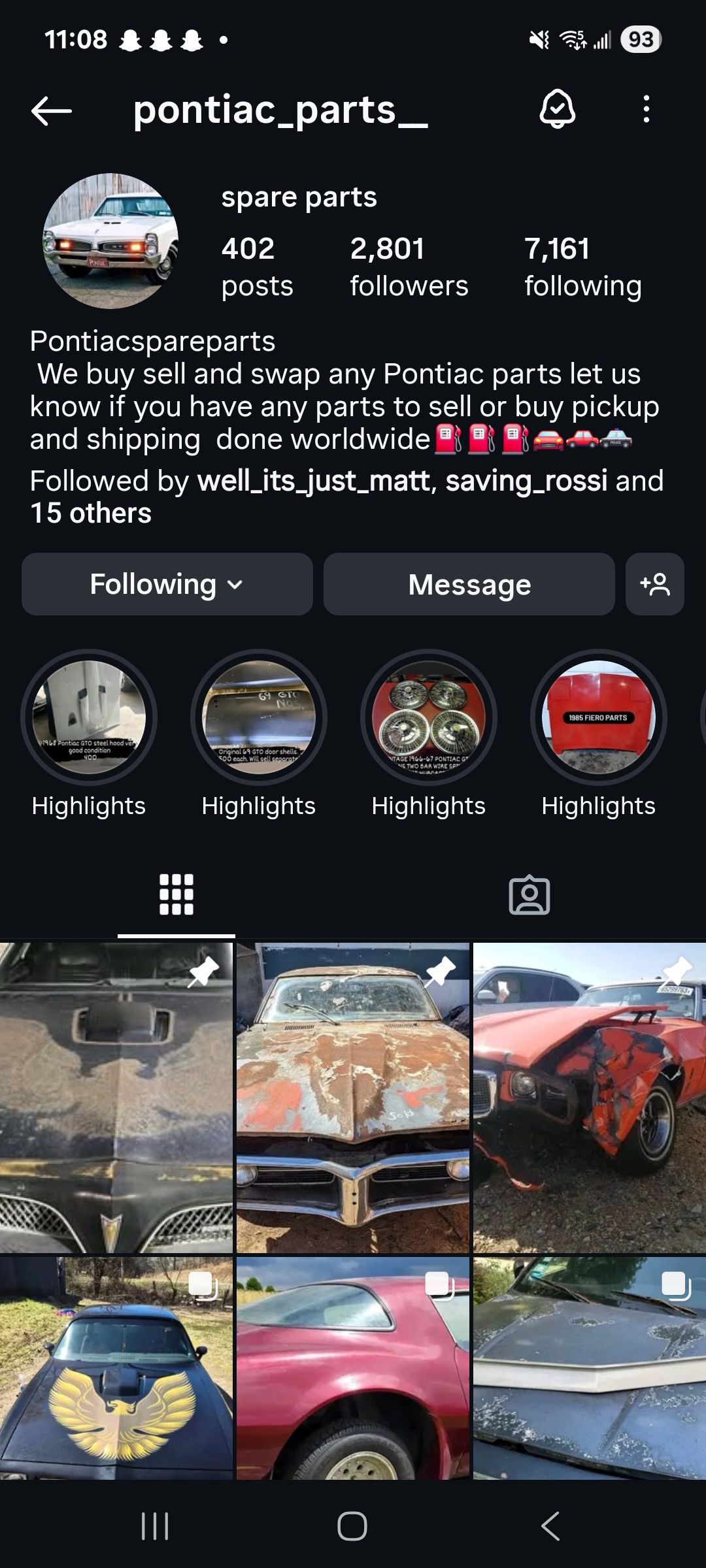Open pinned post of black Trans Am hood
706x1568 pixels.
pos(116,1098)
